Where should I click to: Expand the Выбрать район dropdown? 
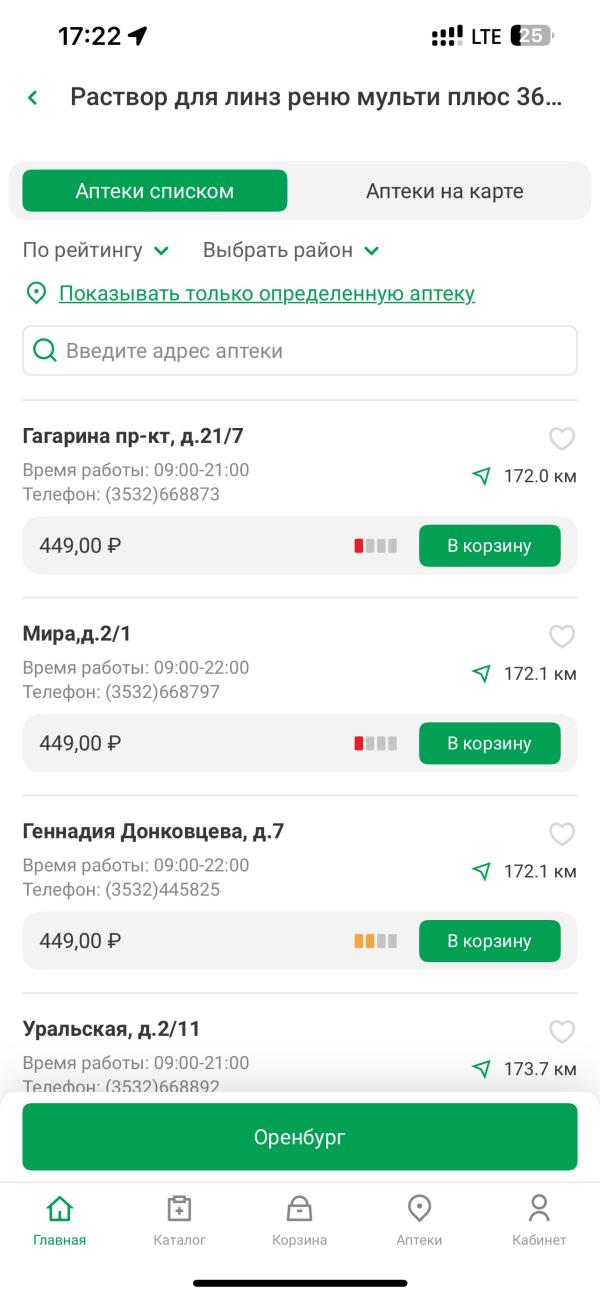pyautogui.click(x=291, y=250)
